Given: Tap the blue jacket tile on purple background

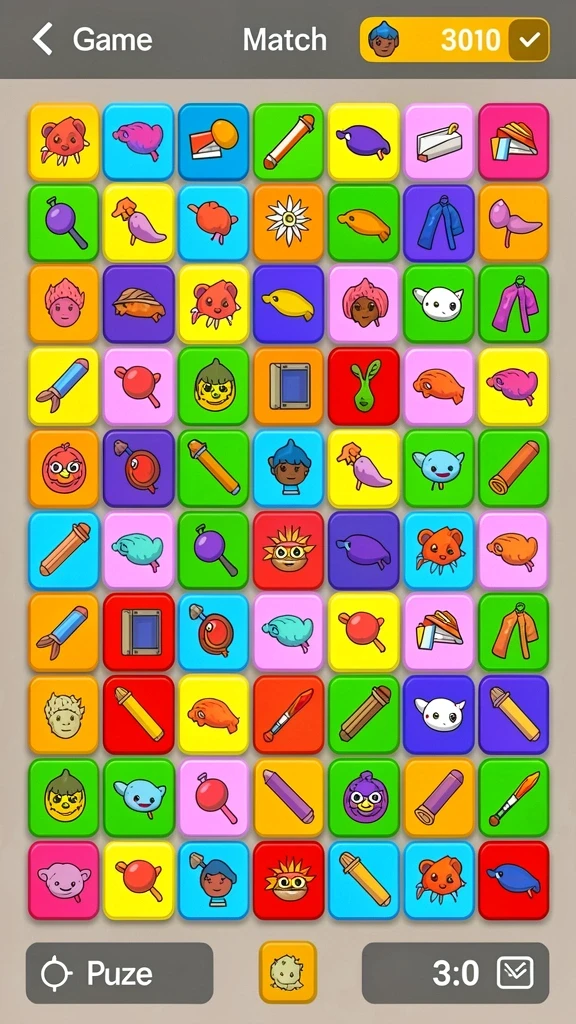Looking at the screenshot, I should coord(439,223).
